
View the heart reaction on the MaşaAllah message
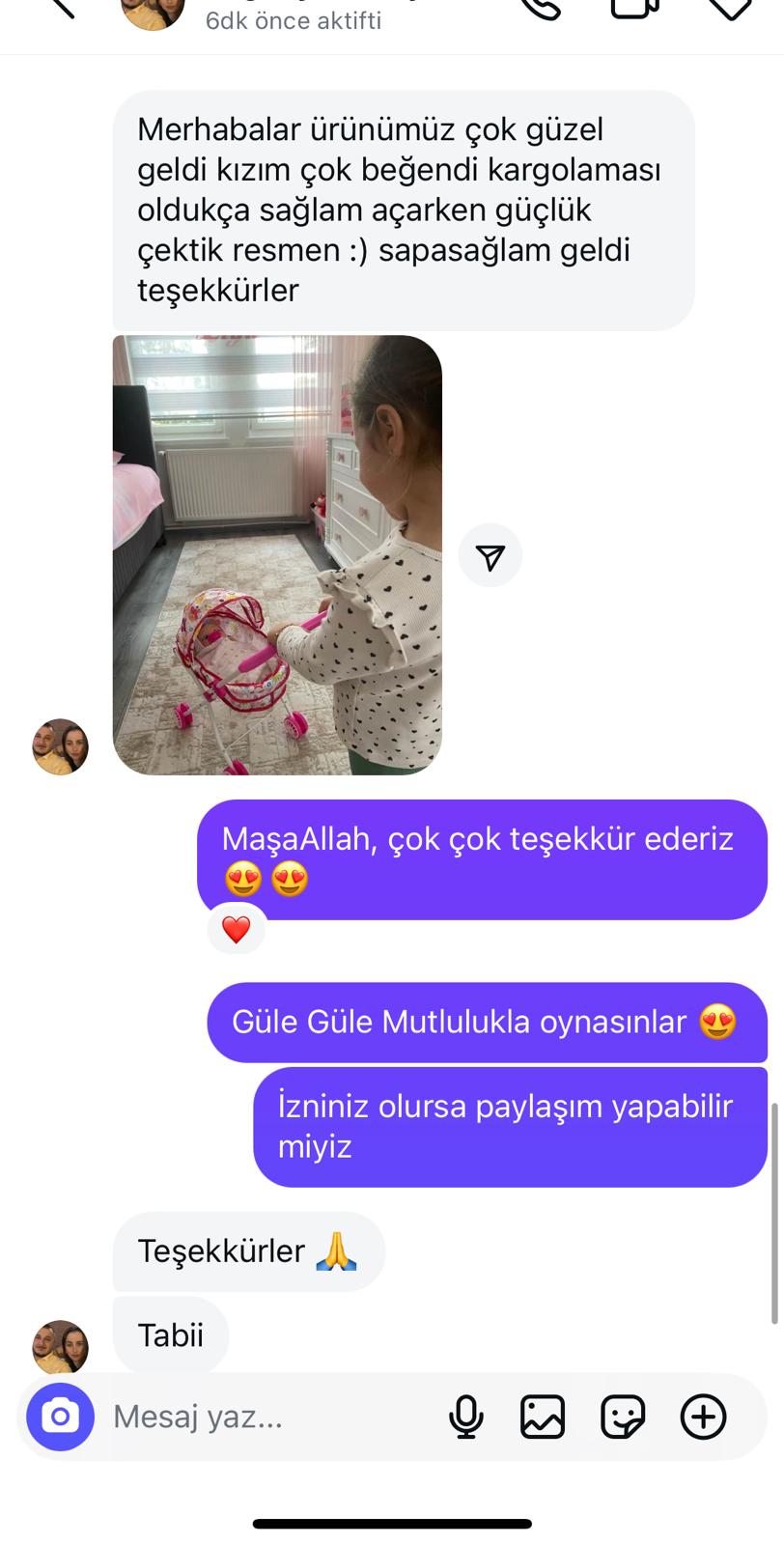pos(237,930)
